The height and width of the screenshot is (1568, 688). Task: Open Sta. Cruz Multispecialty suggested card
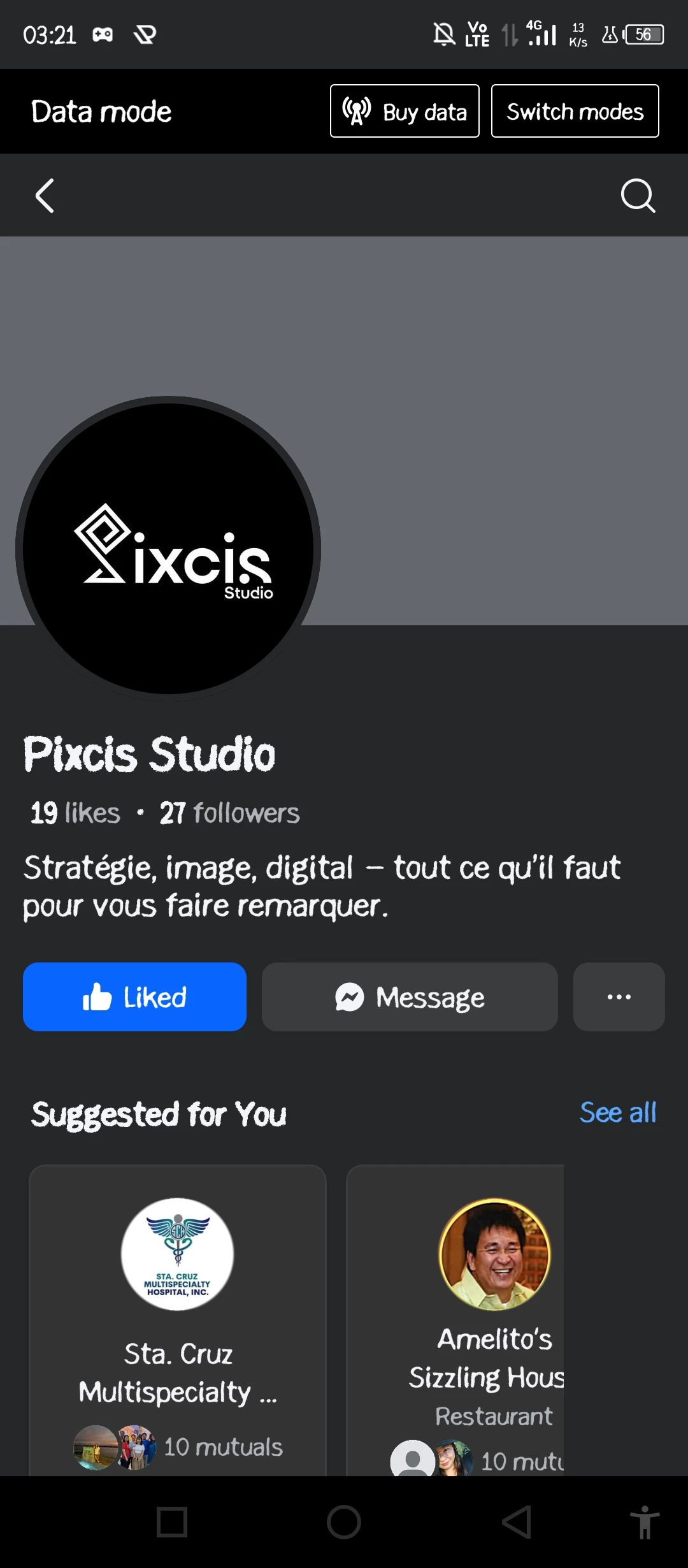tap(178, 1321)
